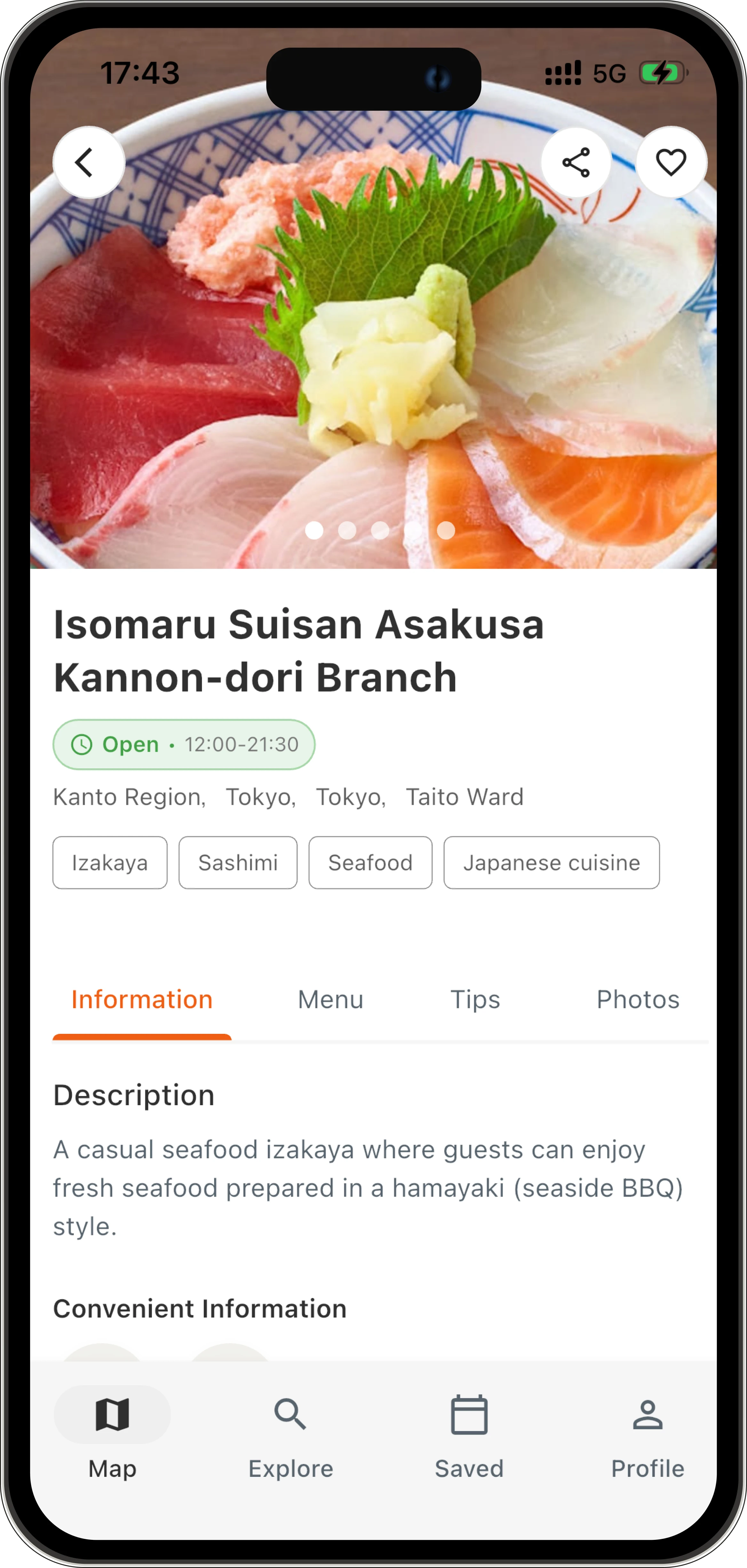Select the Izakaya tag chip

click(110, 862)
